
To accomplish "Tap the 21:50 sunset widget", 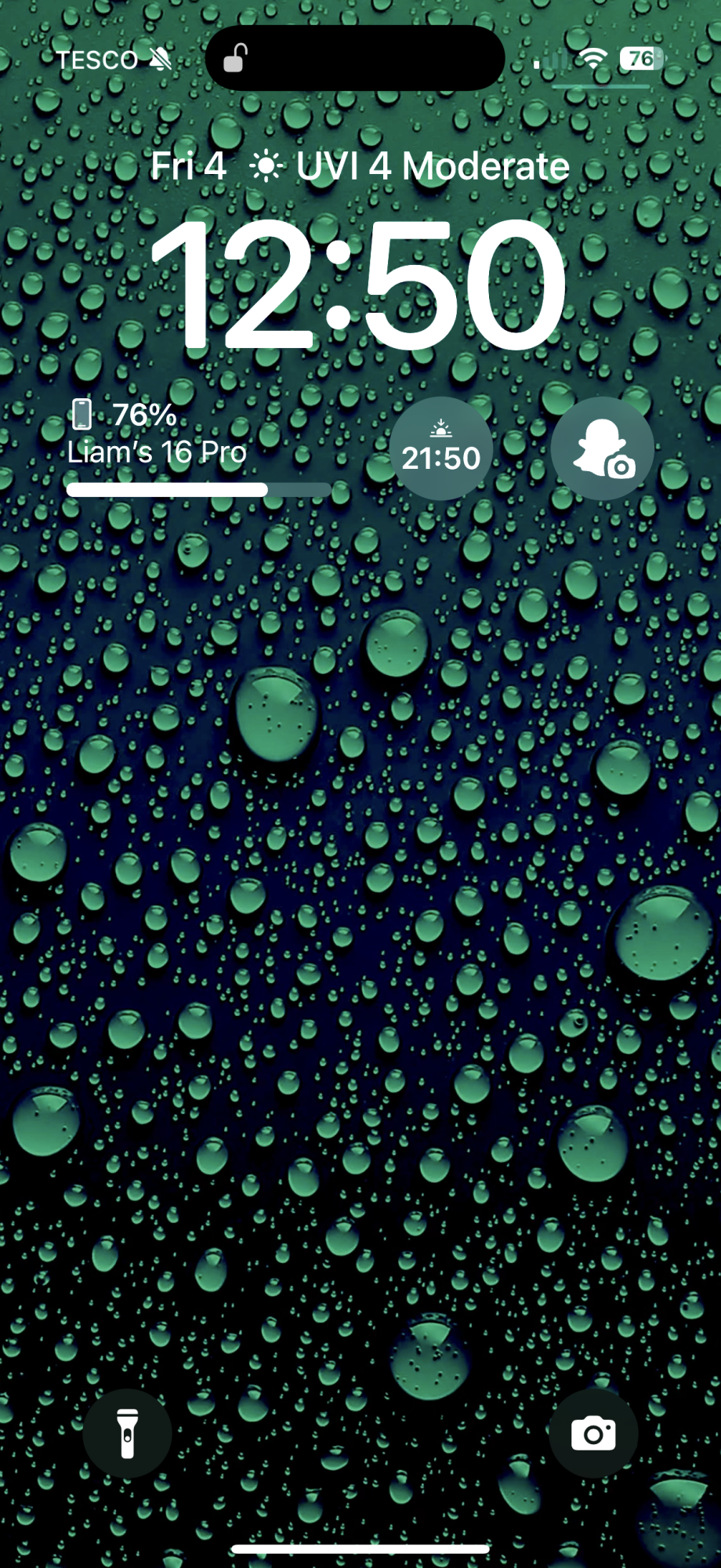I will pos(441,449).
